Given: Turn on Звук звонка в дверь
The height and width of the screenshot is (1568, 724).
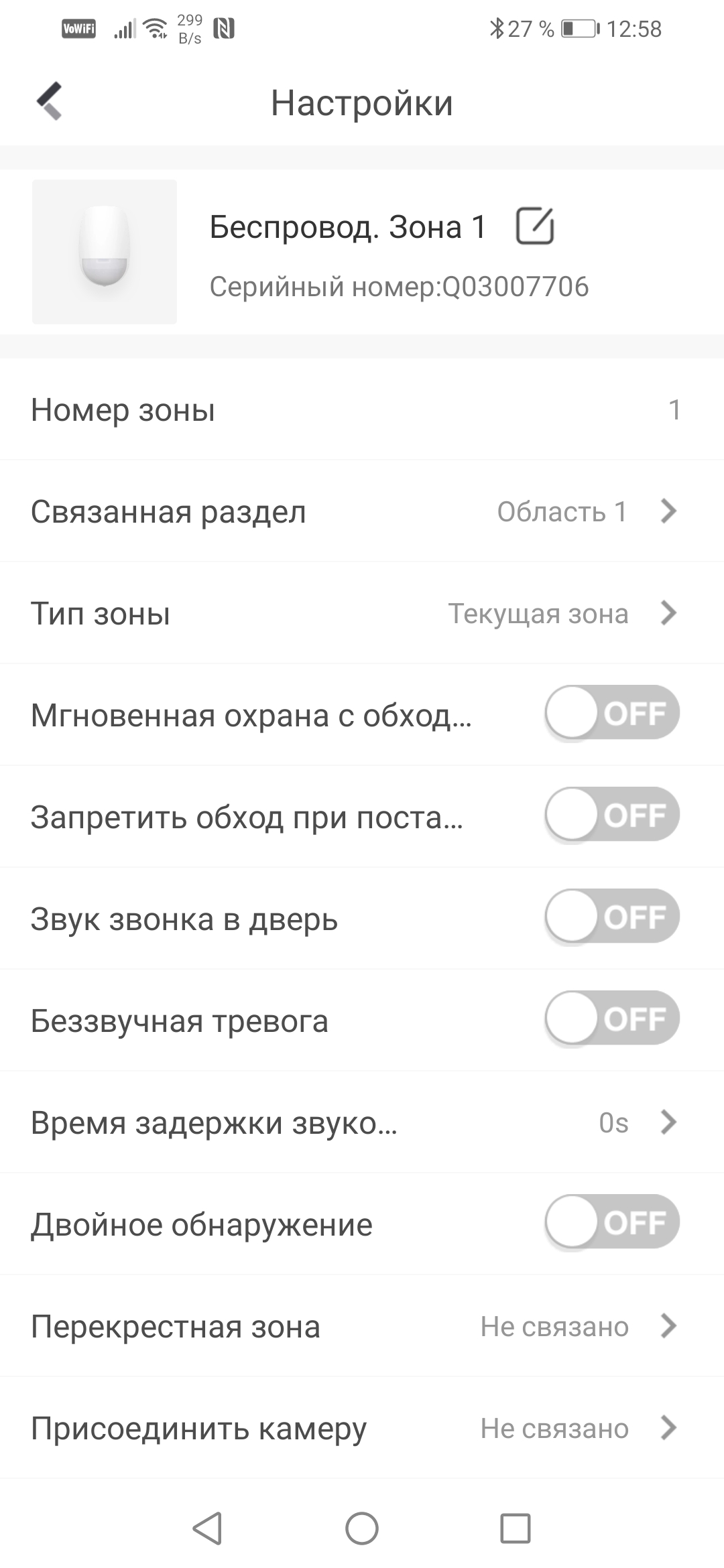Looking at the screenshot, I should (x=611, y=917).
